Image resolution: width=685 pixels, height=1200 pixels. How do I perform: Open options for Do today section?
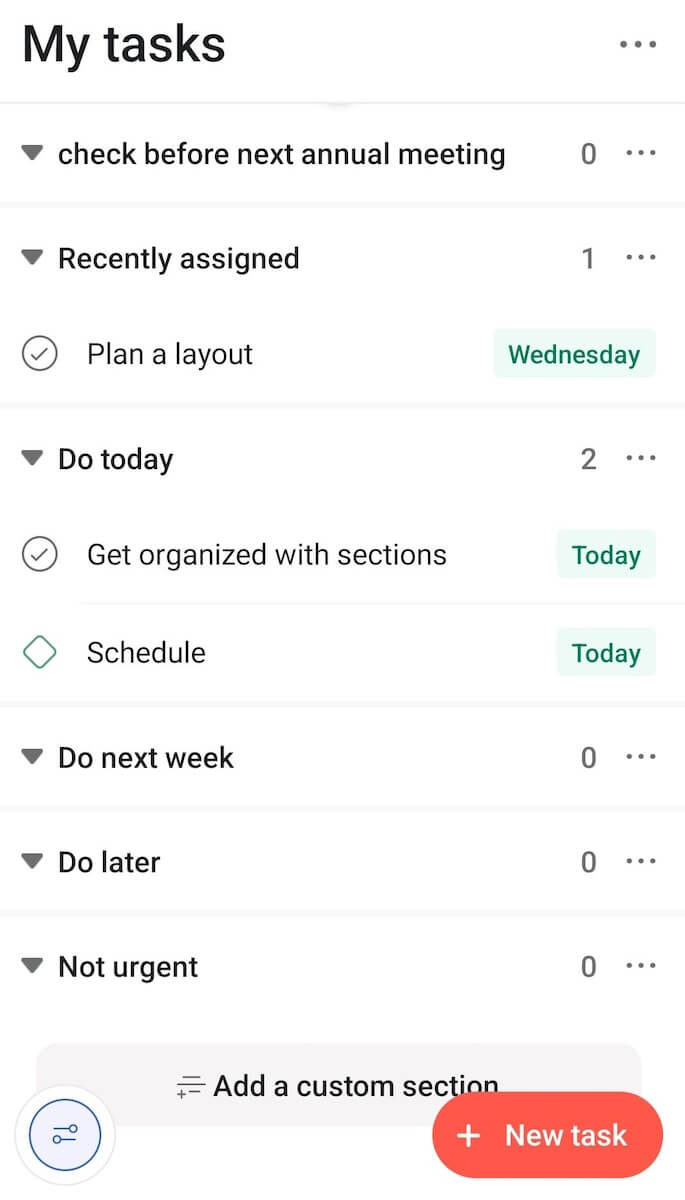[640, 459]
